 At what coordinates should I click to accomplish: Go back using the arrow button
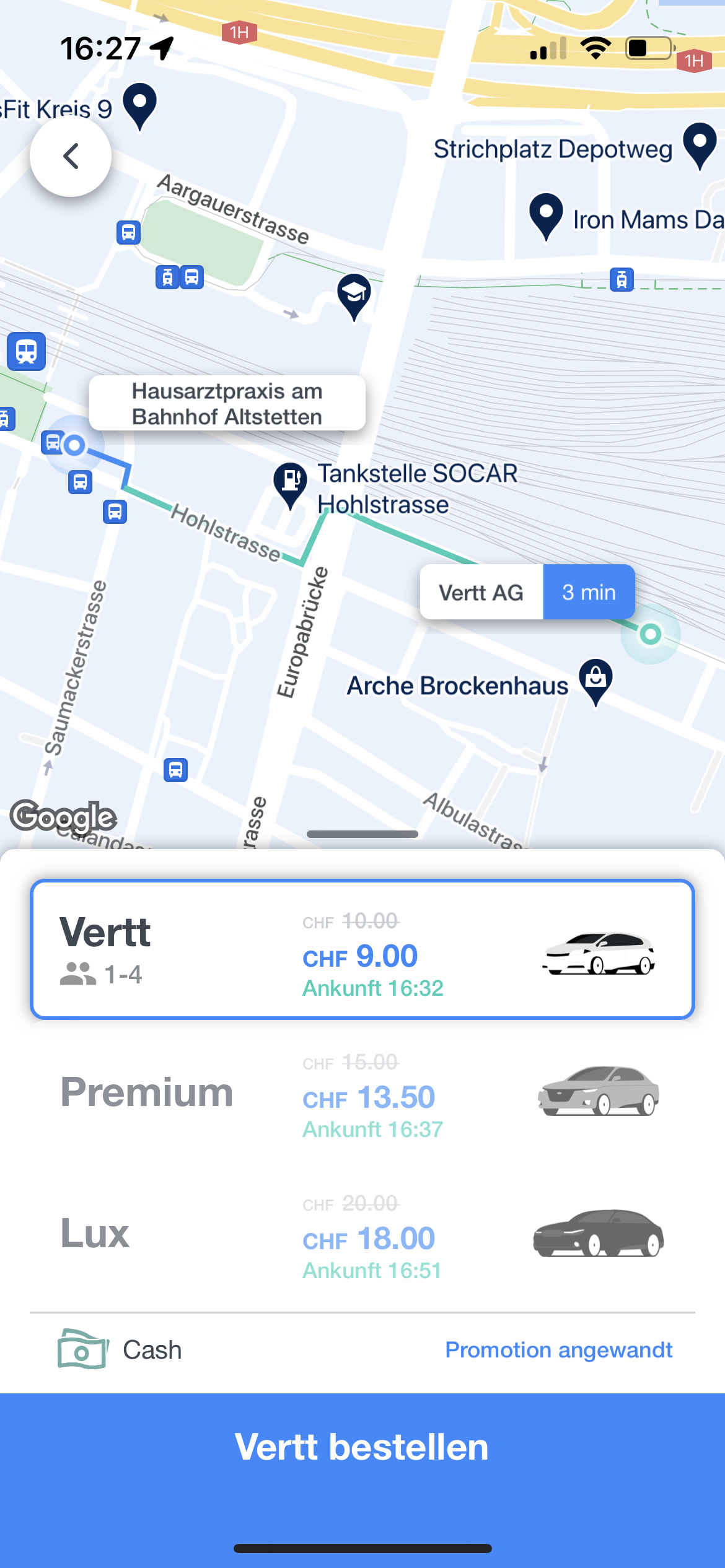click(71, 156)
